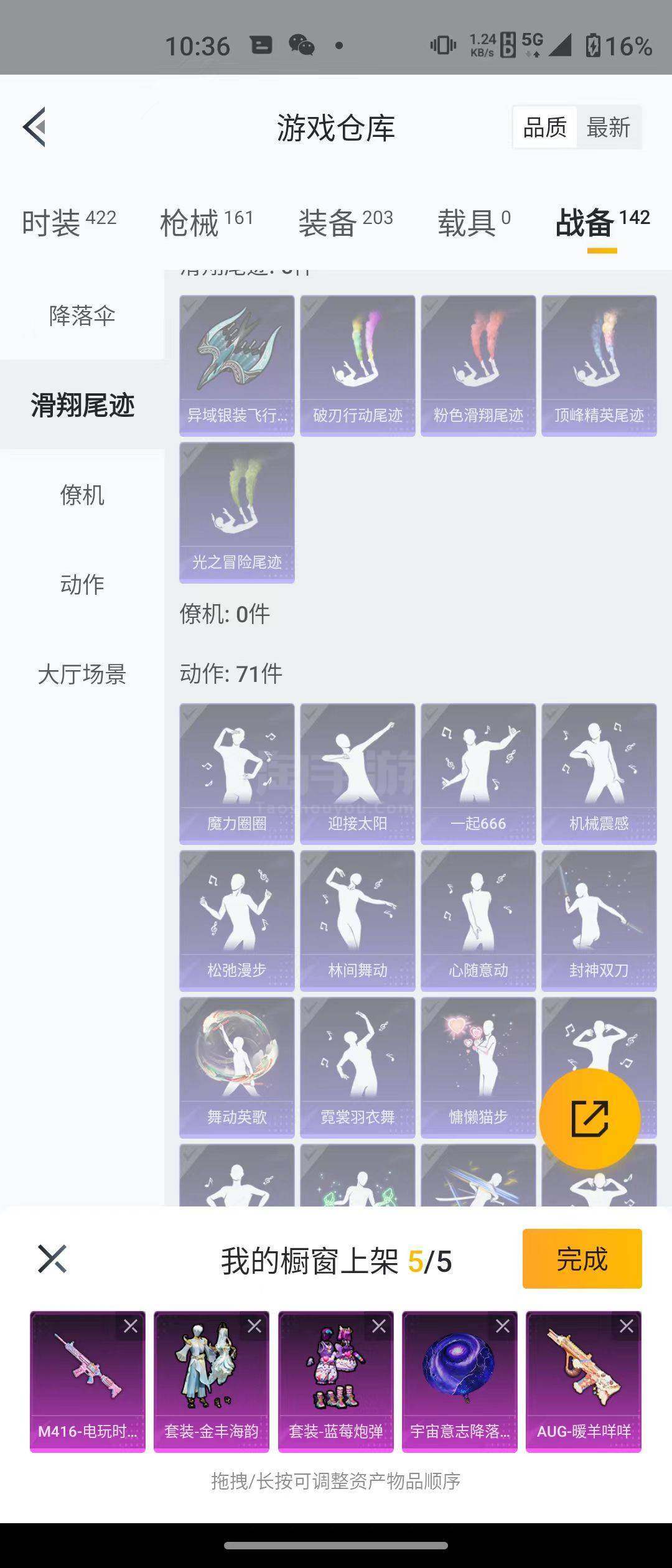Switch to the 载具 tab

click(x=474, y=223)
